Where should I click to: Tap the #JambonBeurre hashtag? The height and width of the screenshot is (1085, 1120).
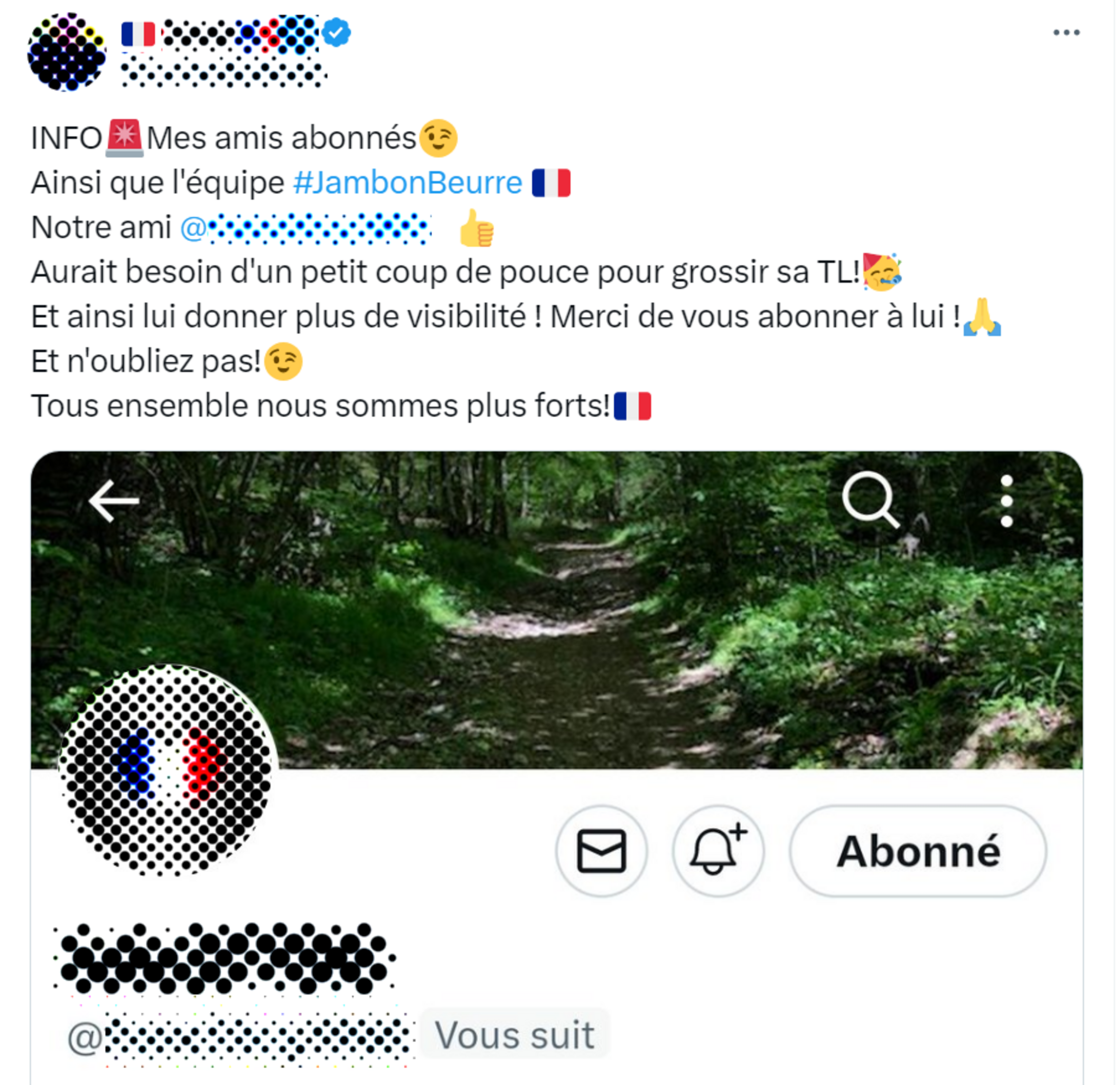(x=407, y=183)
